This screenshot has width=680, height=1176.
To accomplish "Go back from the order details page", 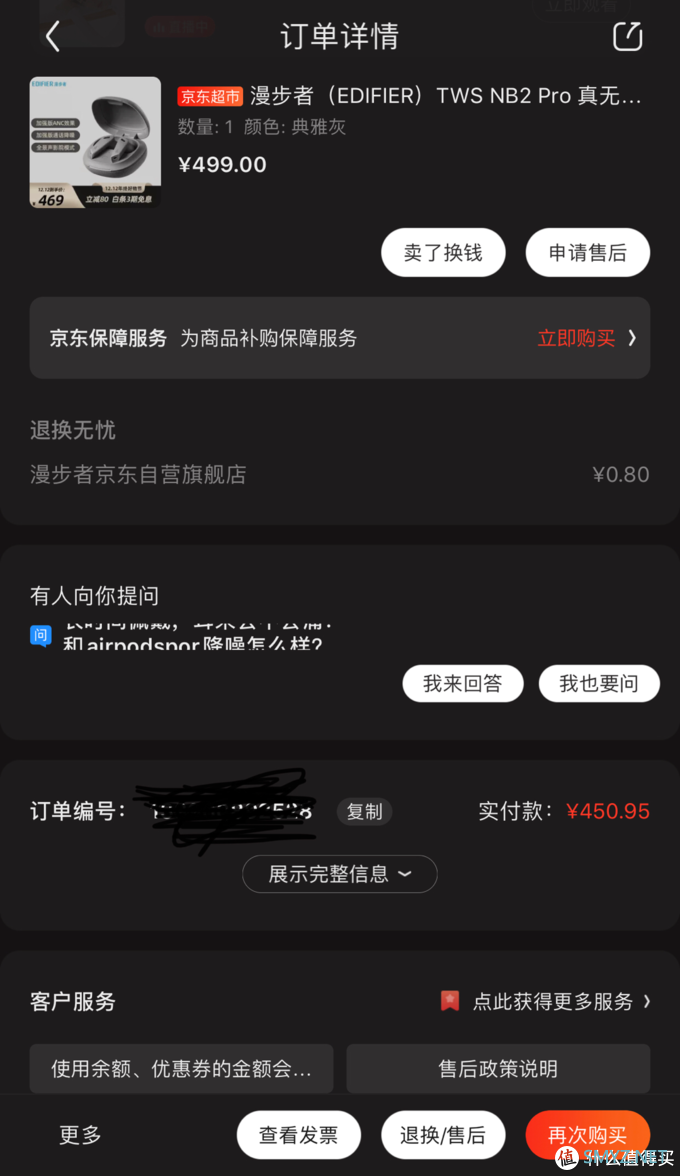I will 53,38.
